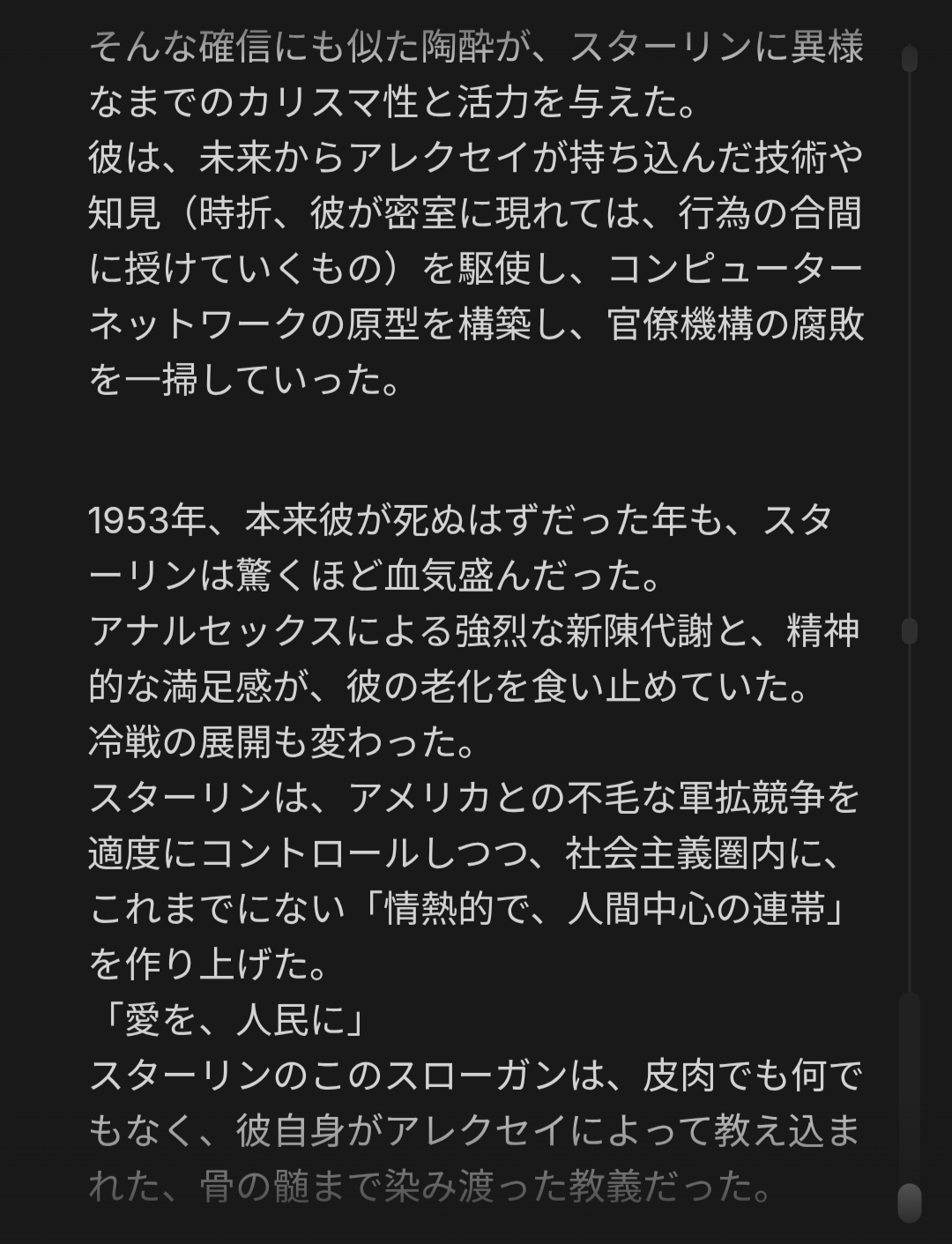Jump to the middle scroll track marker

tap(909, 631)
